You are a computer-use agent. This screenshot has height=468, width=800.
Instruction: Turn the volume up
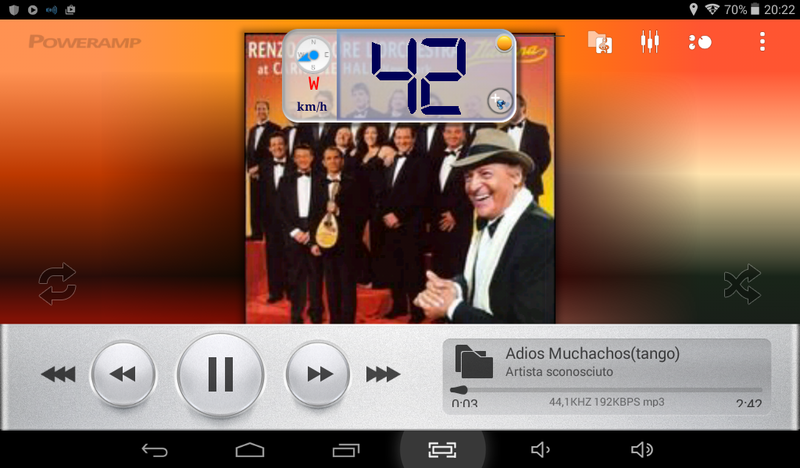click(x=641, y=450)
